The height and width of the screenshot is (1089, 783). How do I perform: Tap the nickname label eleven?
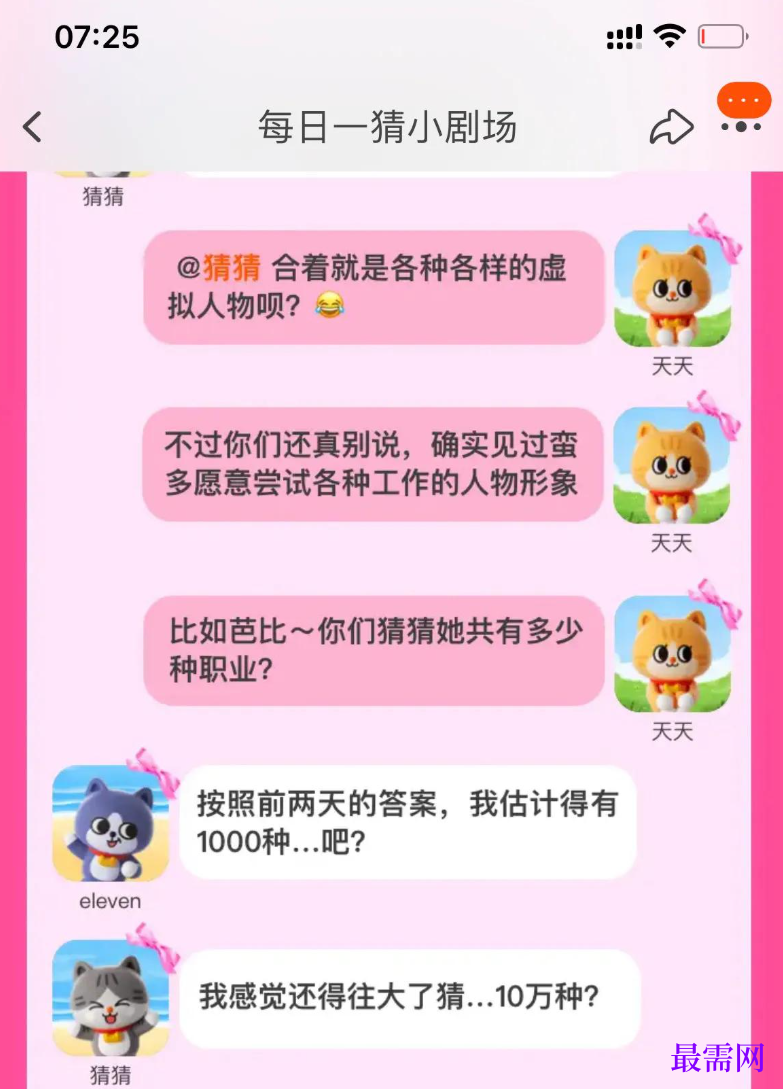click(x=109, y=901)
